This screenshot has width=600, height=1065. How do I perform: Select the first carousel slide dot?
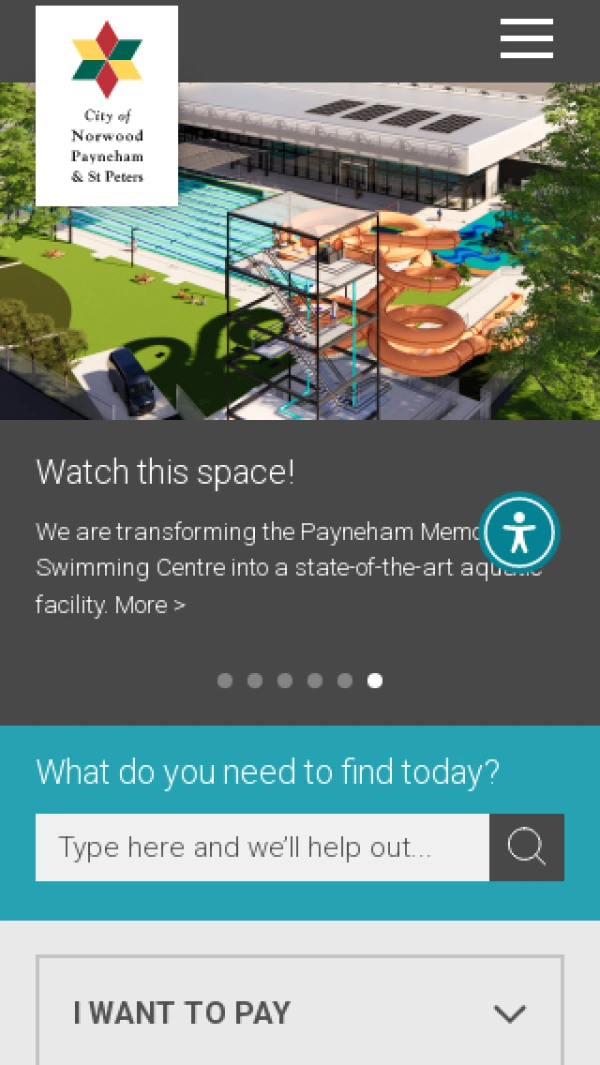coord(225,681)
